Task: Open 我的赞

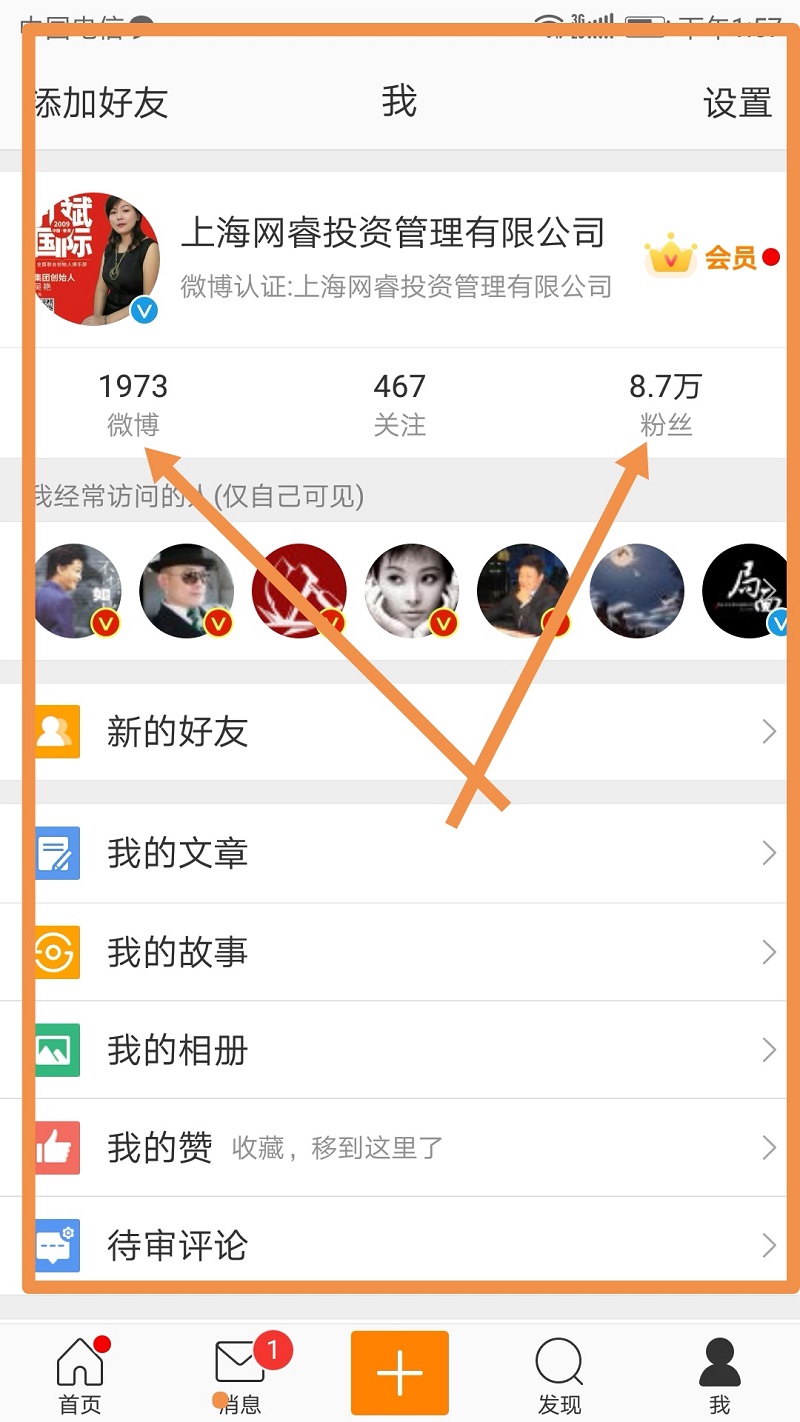Action: click(x=400, y=1148)
